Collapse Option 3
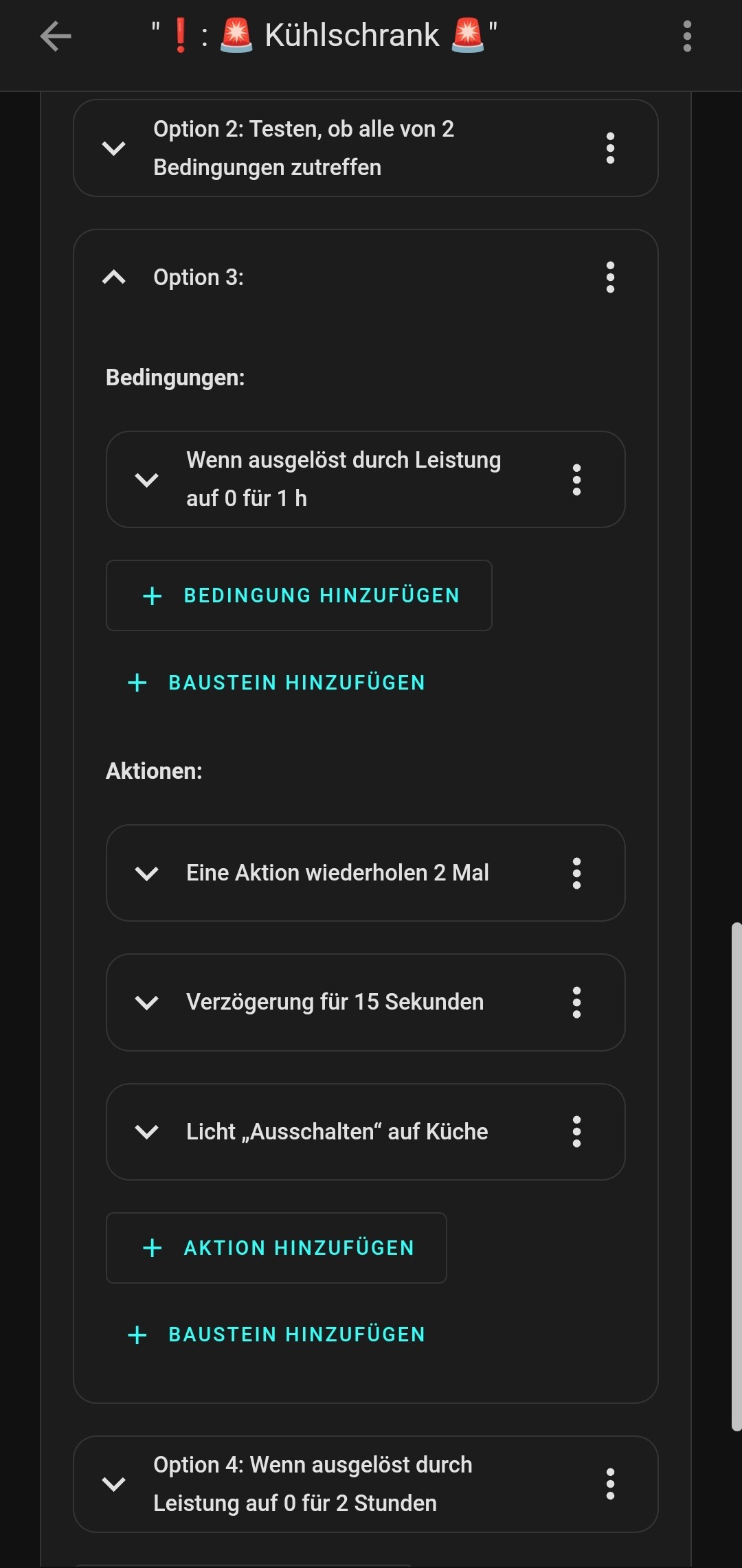Viewport: 742px width, 1568px height. (x=114, y=277)
